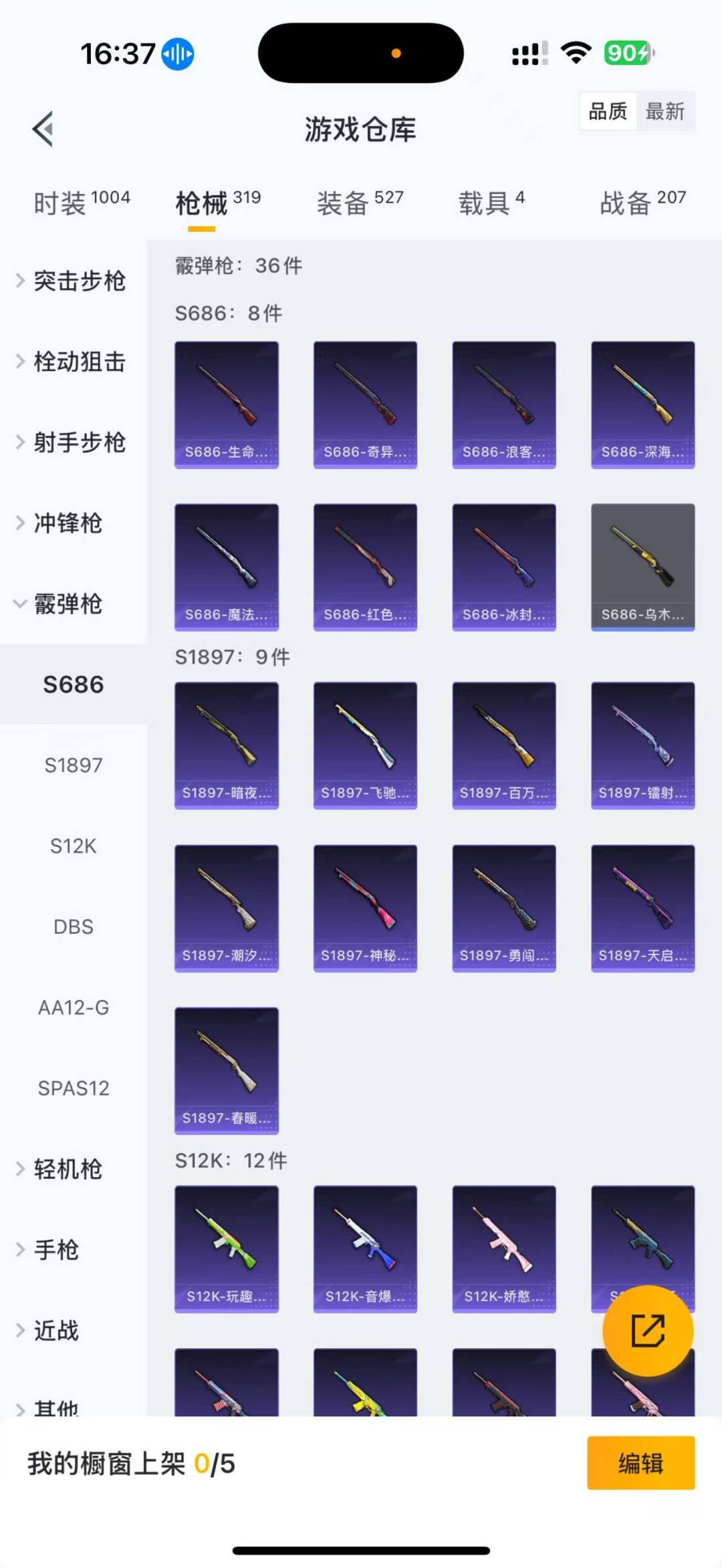This screenshot has height=1568, width=722.
Task: Select the S1897 subcategory in sidebar
Action: tap(74, 764)
